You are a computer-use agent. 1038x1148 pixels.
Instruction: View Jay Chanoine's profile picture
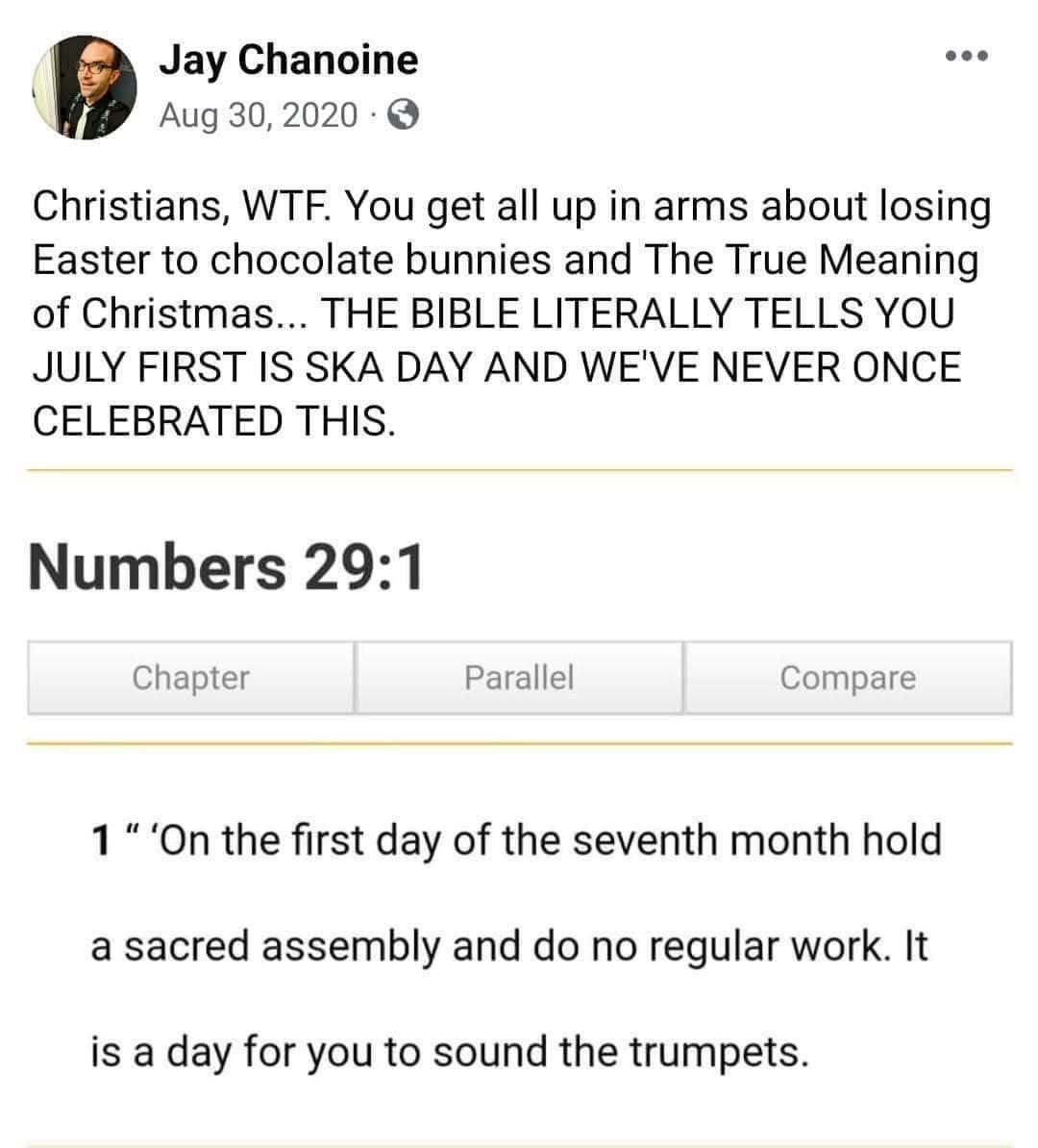(x=85, y=87)
